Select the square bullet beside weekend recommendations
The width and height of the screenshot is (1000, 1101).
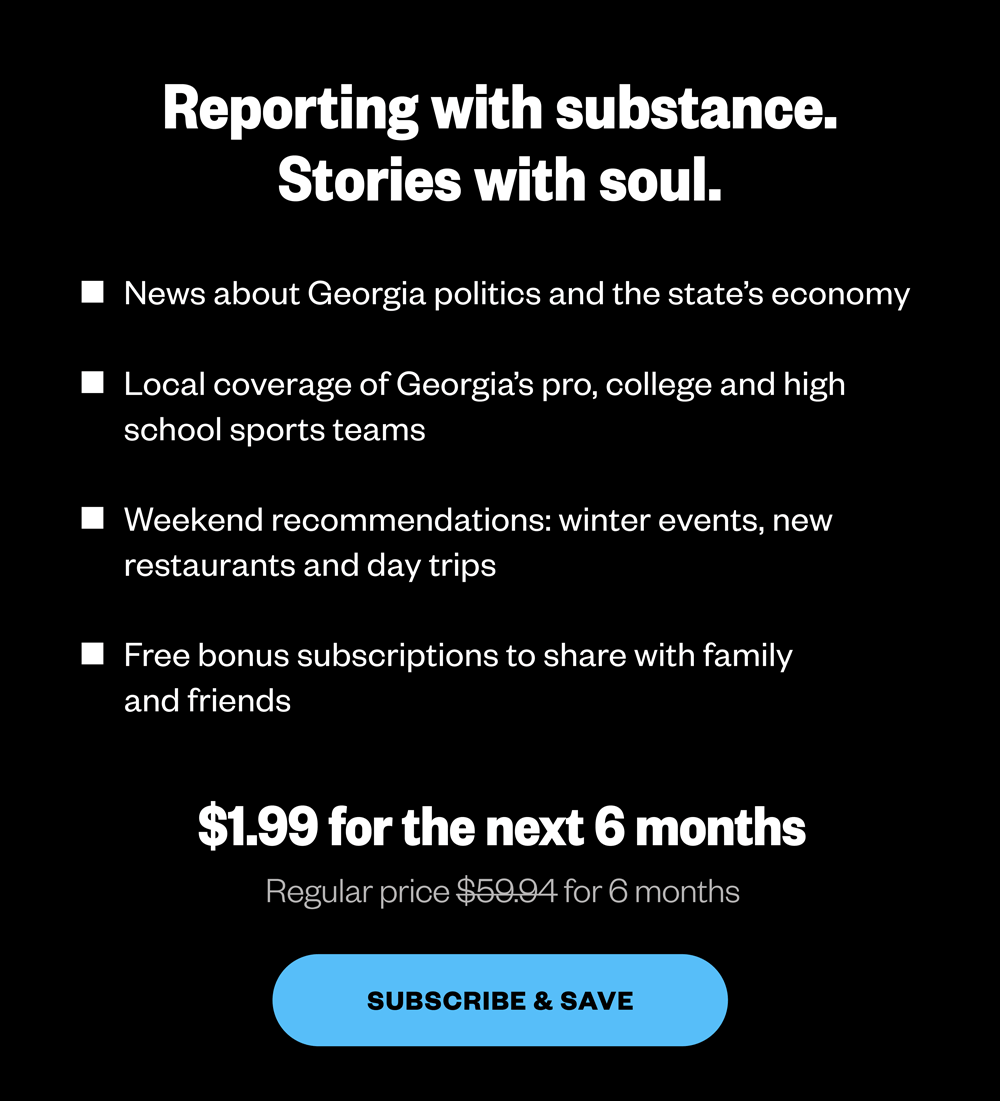(x=95, y=517)
